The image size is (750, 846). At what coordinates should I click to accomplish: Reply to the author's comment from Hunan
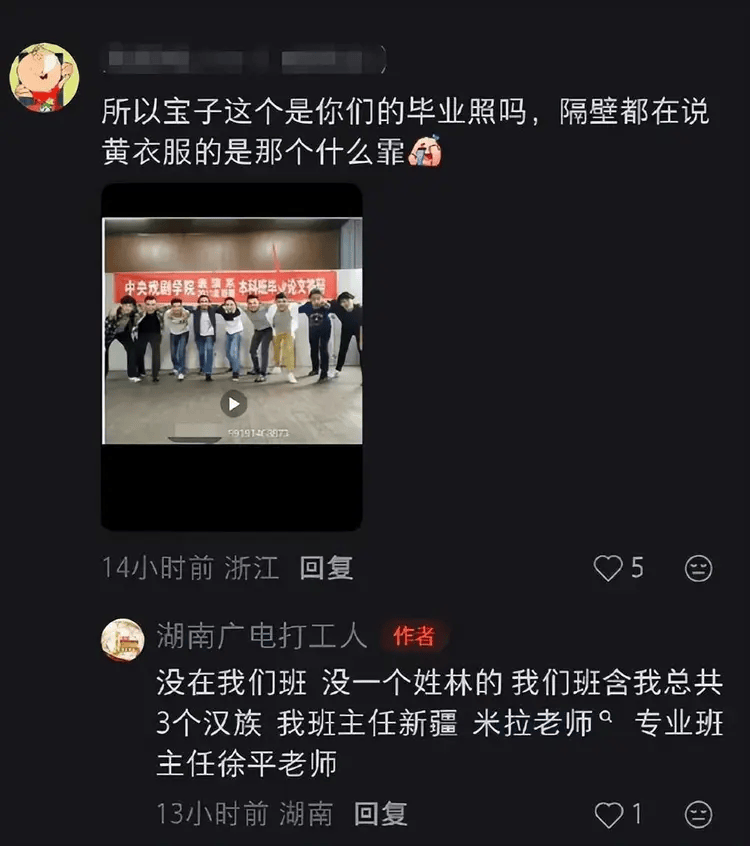coord(381,813)
